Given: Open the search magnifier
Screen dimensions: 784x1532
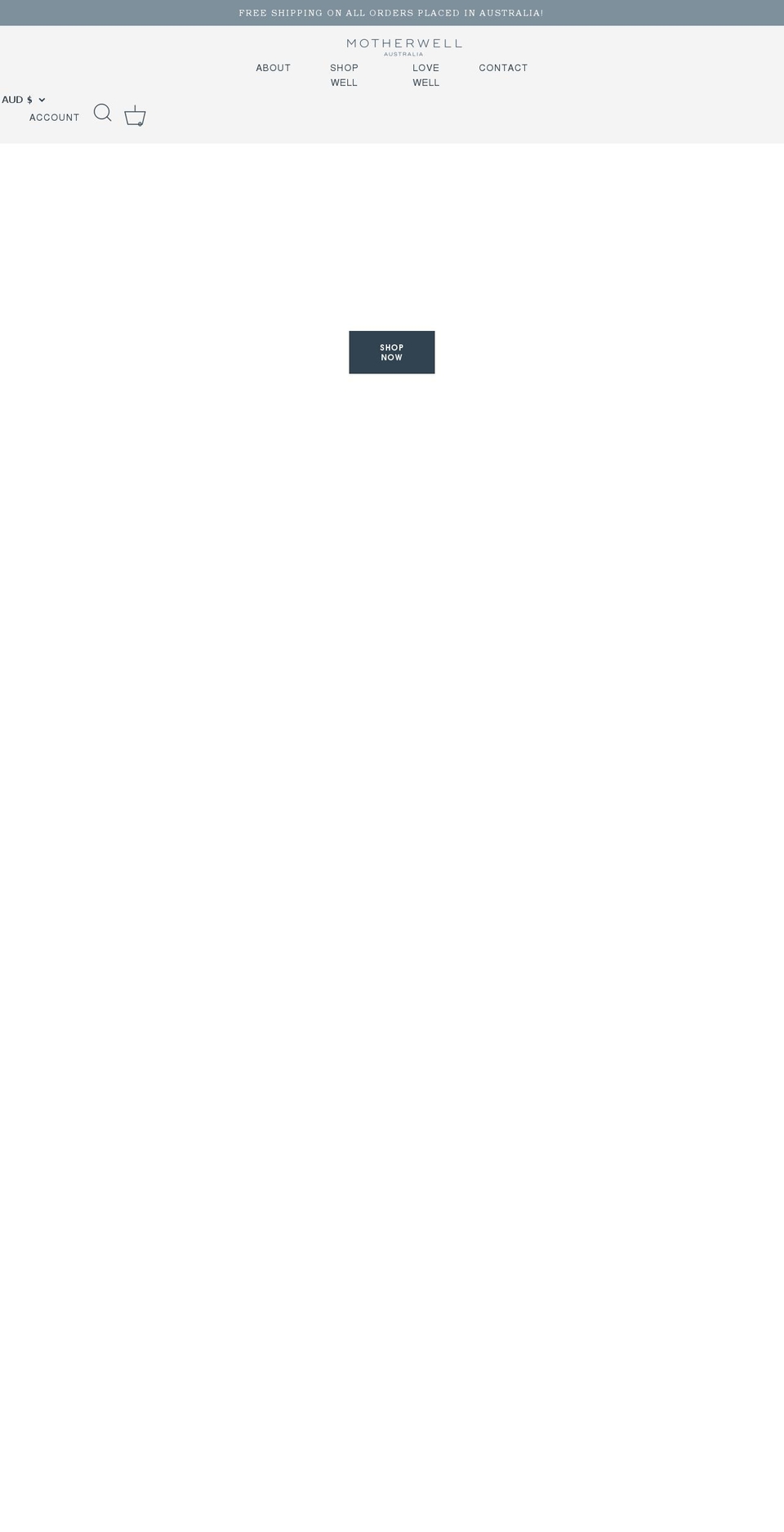Looking at the screenshot, I should [x=102, y=113].
